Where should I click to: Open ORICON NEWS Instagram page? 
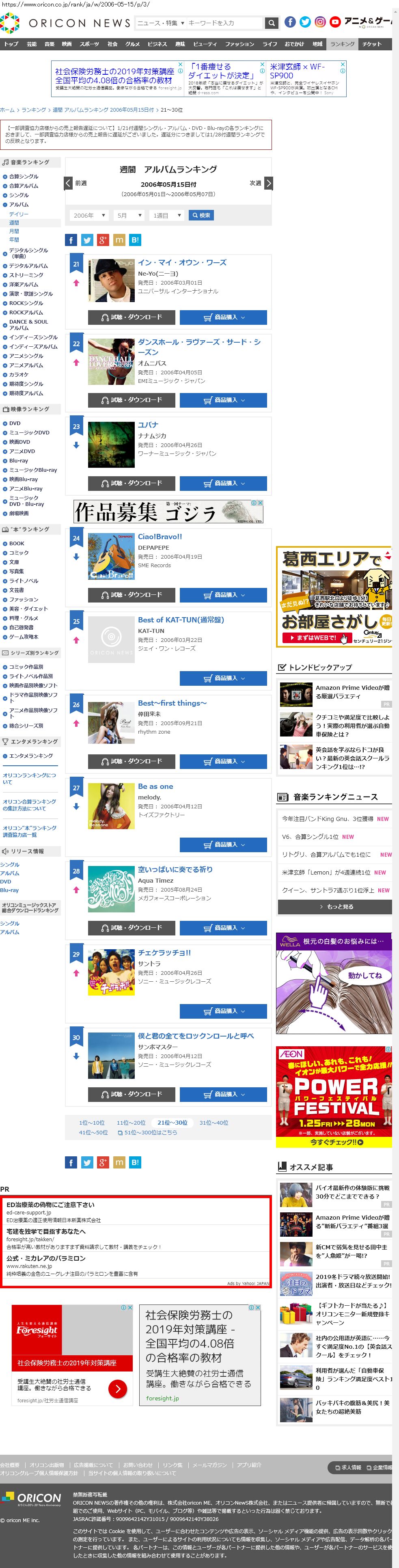[320, 22]
